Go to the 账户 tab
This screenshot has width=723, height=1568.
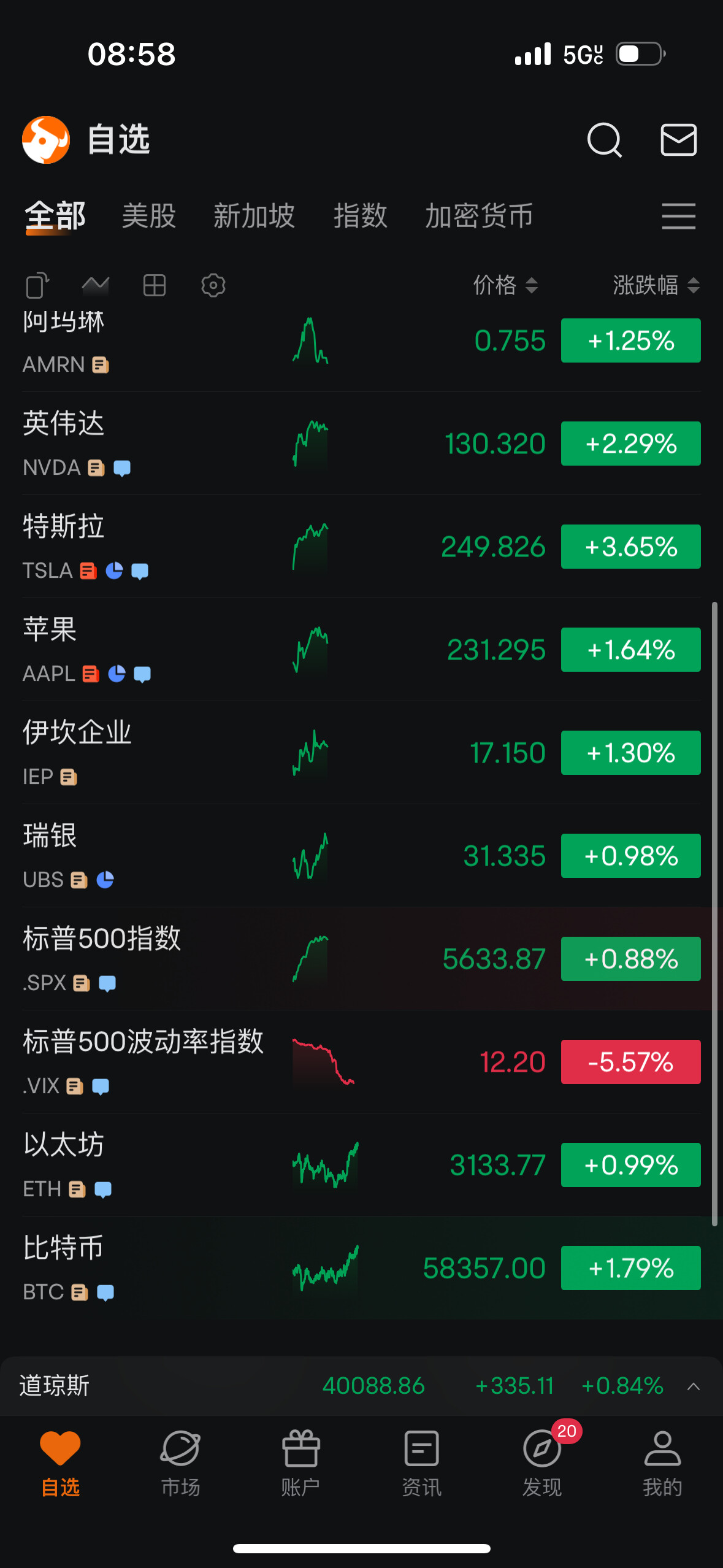300,1464
